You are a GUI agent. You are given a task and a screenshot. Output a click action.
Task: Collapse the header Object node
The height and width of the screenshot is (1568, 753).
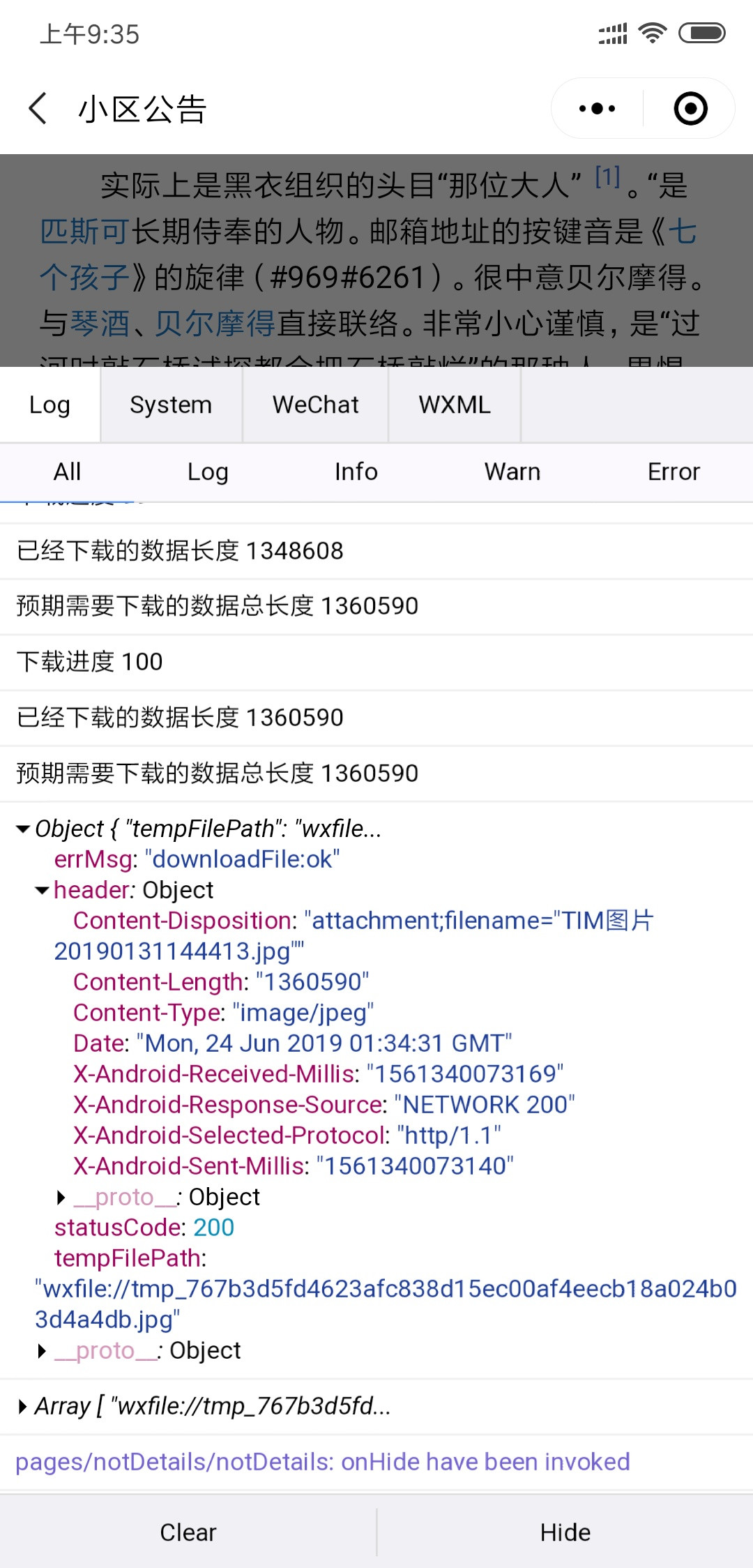point(43,891)
